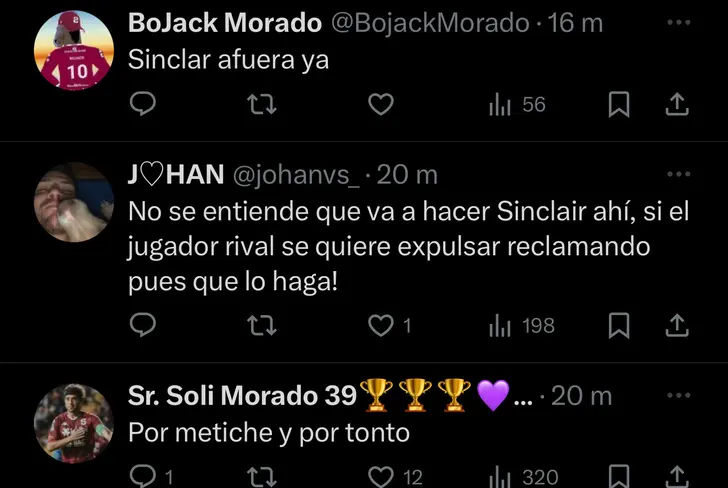This screenshot has height=488, width=728.
Task: Open more options on J♡HAN's tweet
Action: point(678,174)
